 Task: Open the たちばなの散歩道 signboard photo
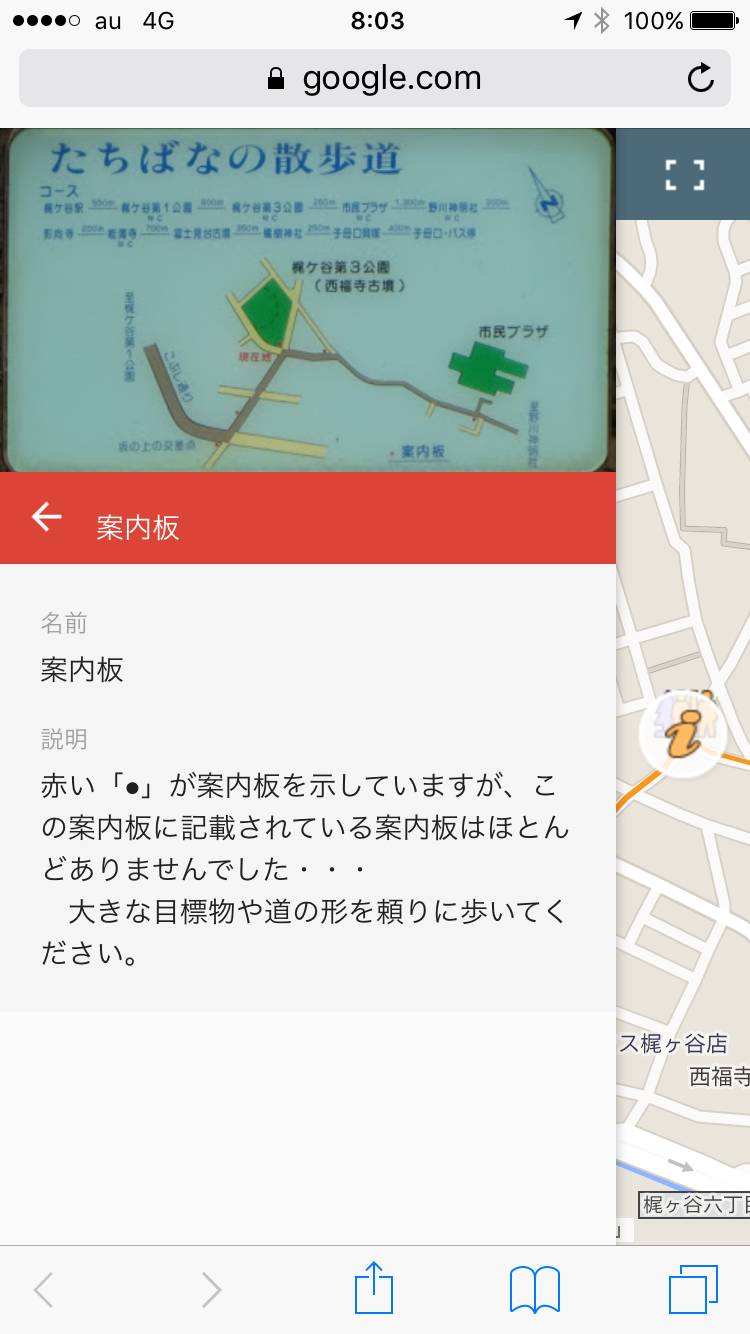click(308, 300)
